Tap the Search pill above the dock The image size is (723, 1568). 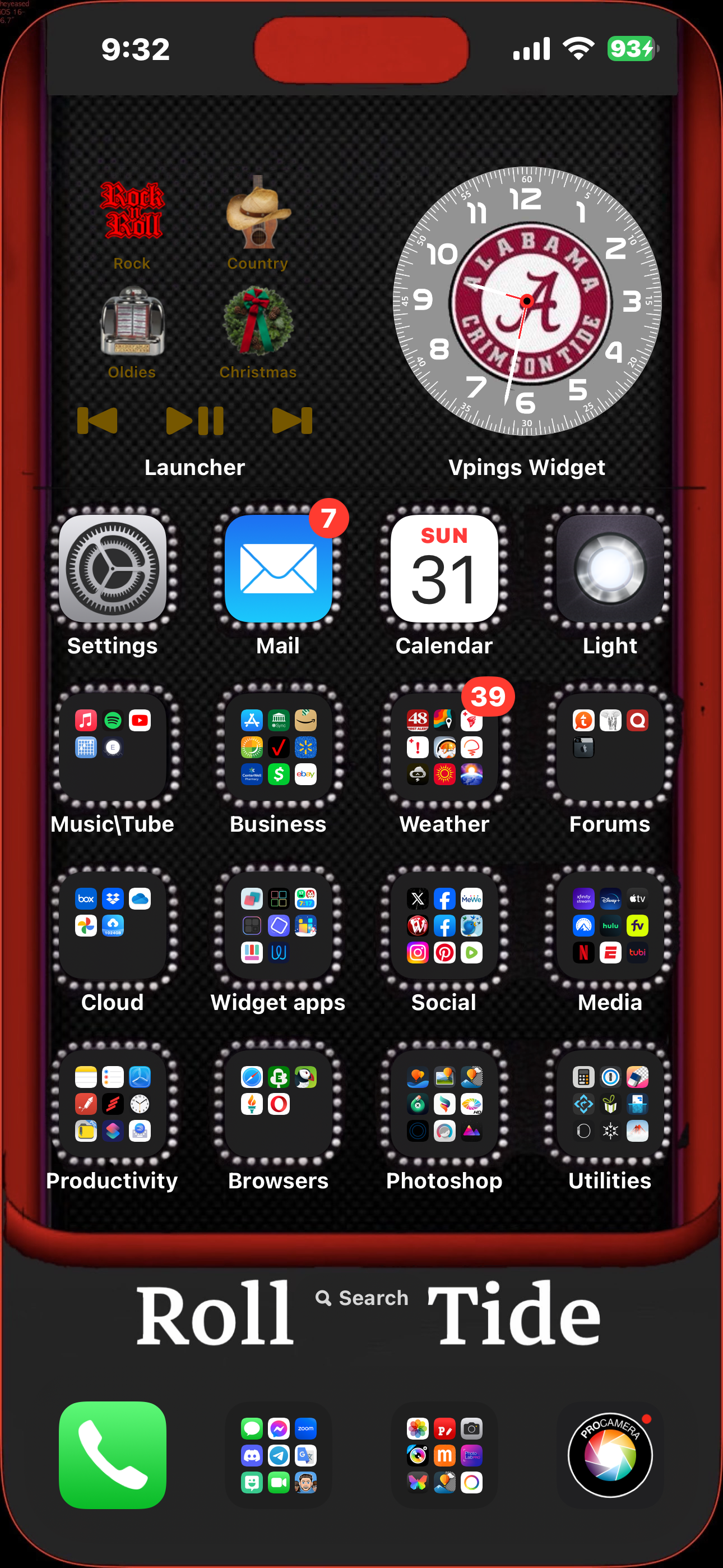(362, 1298)
